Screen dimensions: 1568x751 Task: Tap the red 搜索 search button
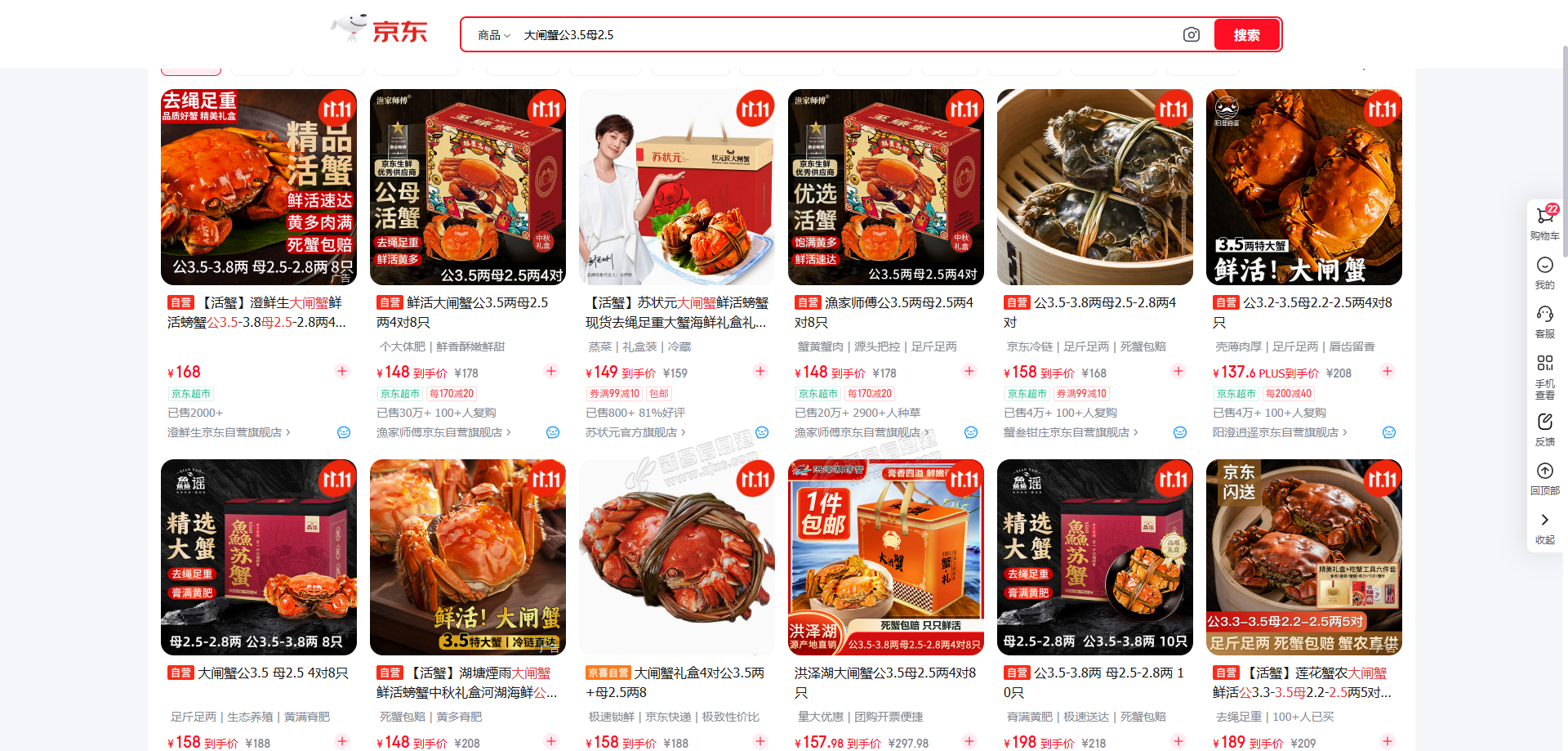coord(1245,35)
